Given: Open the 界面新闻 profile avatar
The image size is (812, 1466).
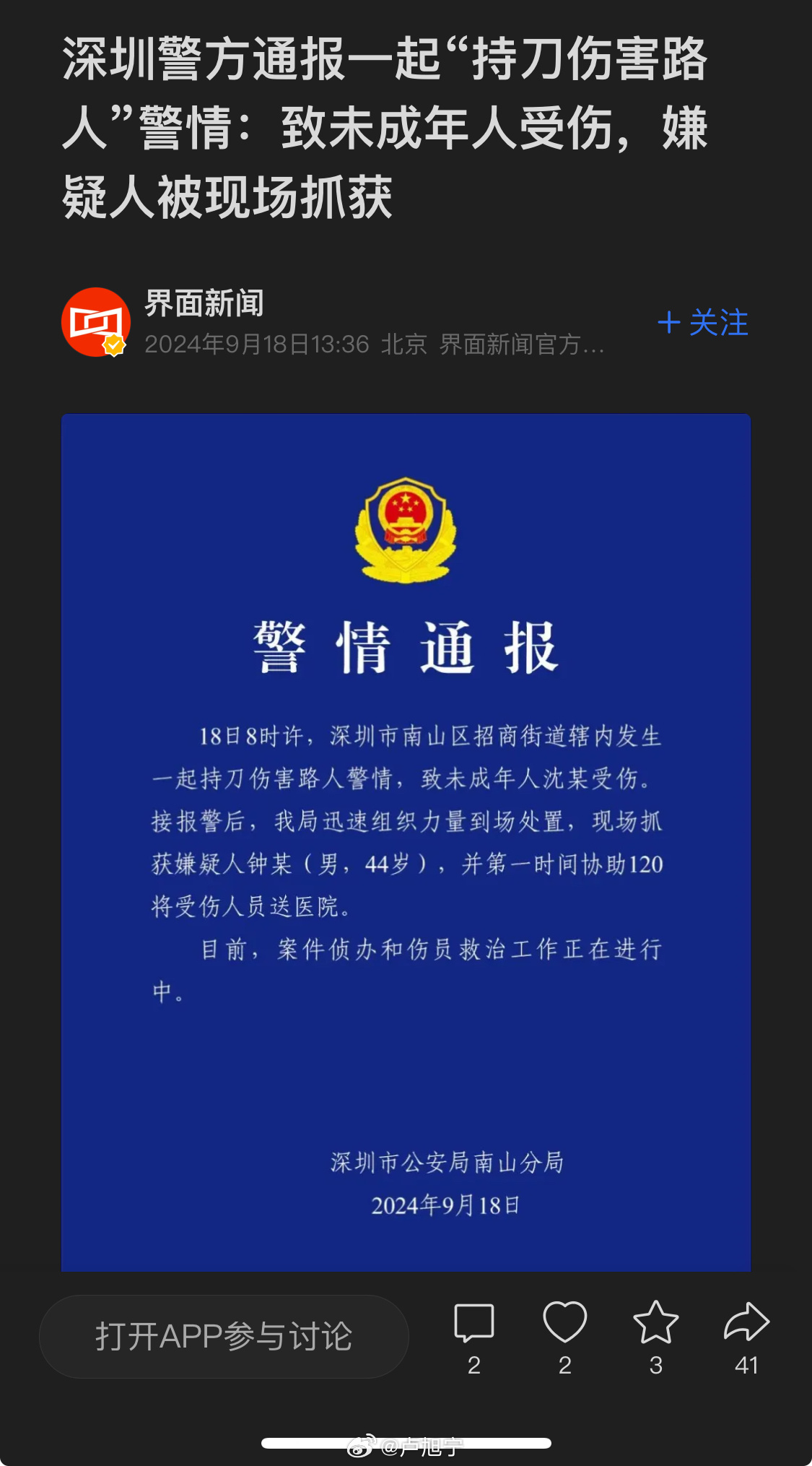Looking at the screenshot, I should pos(96,322).
